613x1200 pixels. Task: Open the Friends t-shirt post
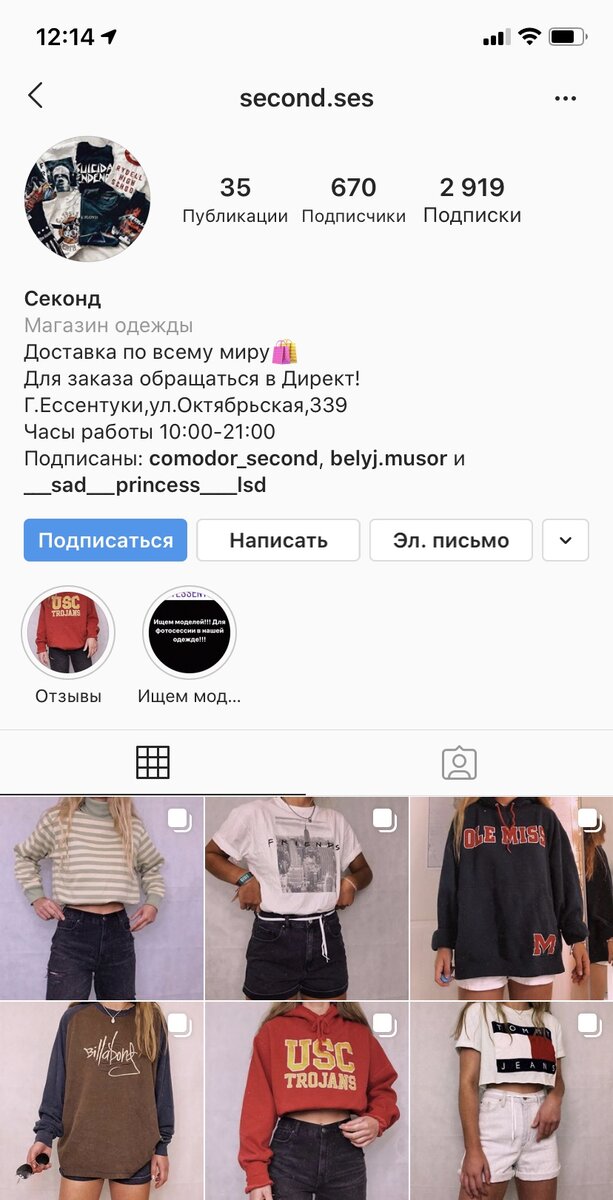(x=306, y=898)
